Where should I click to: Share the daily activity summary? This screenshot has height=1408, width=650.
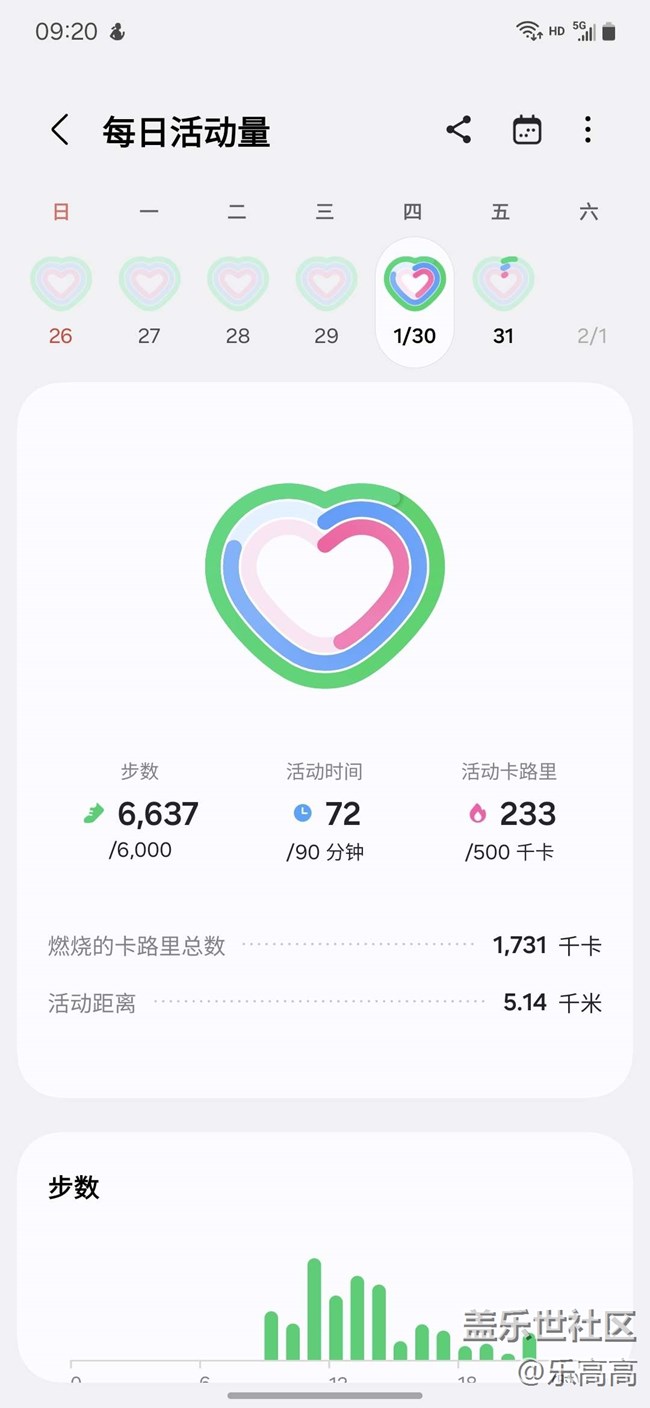click(459, 130)
